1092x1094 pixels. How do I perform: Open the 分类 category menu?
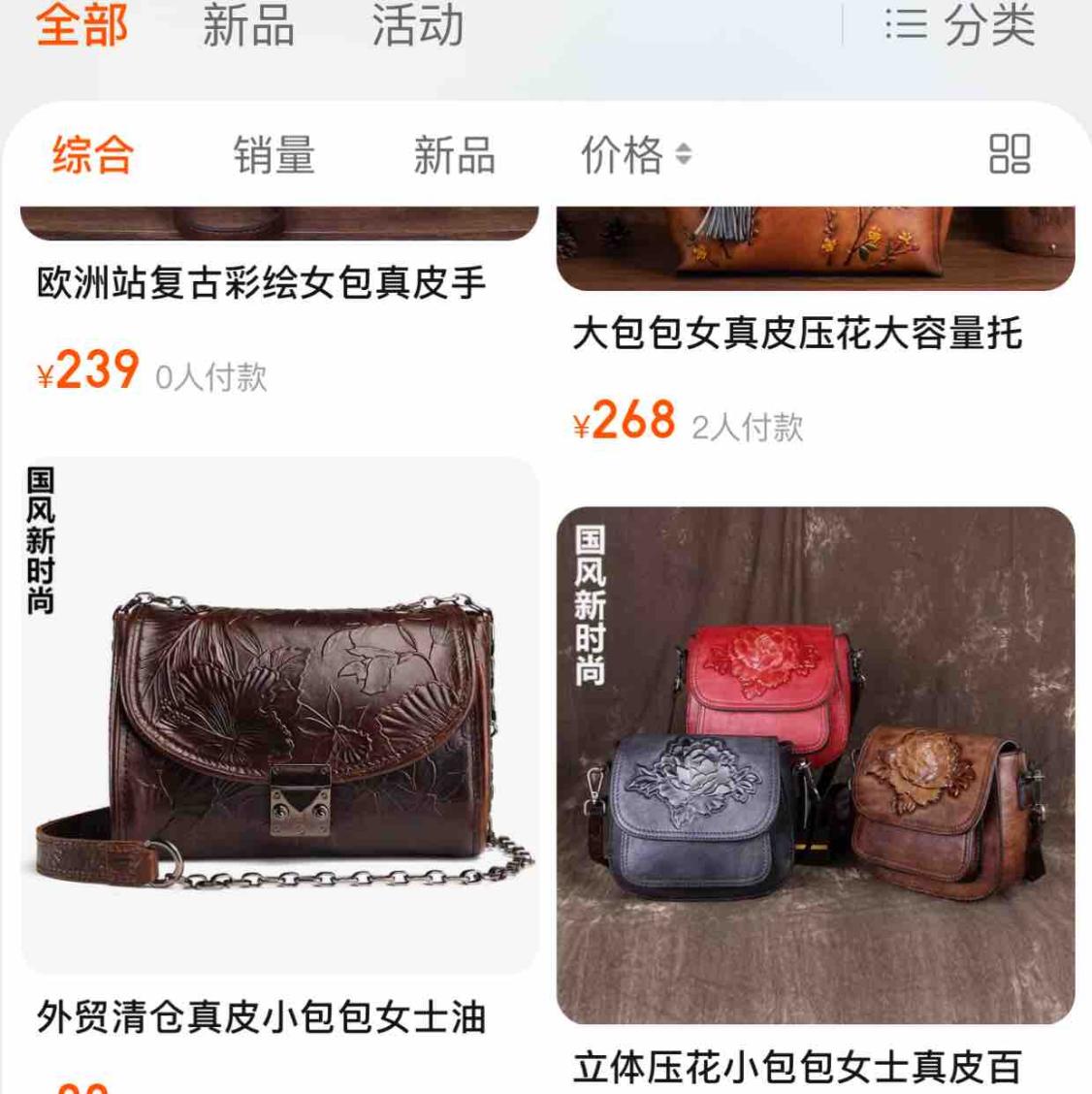pyautogui.click(x=960, y=25)
